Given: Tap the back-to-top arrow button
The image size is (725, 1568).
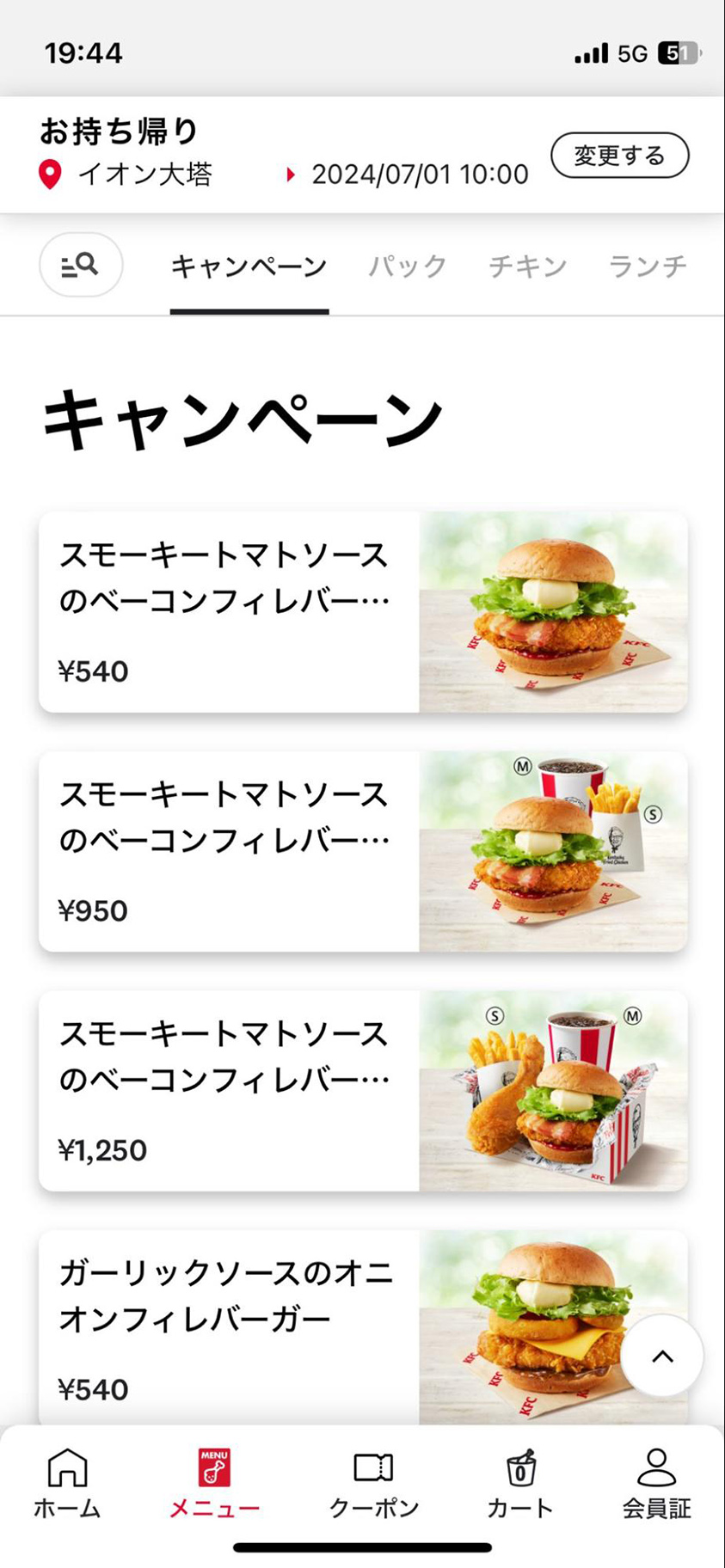Looking at the screenshot, I should [661, 1356].
